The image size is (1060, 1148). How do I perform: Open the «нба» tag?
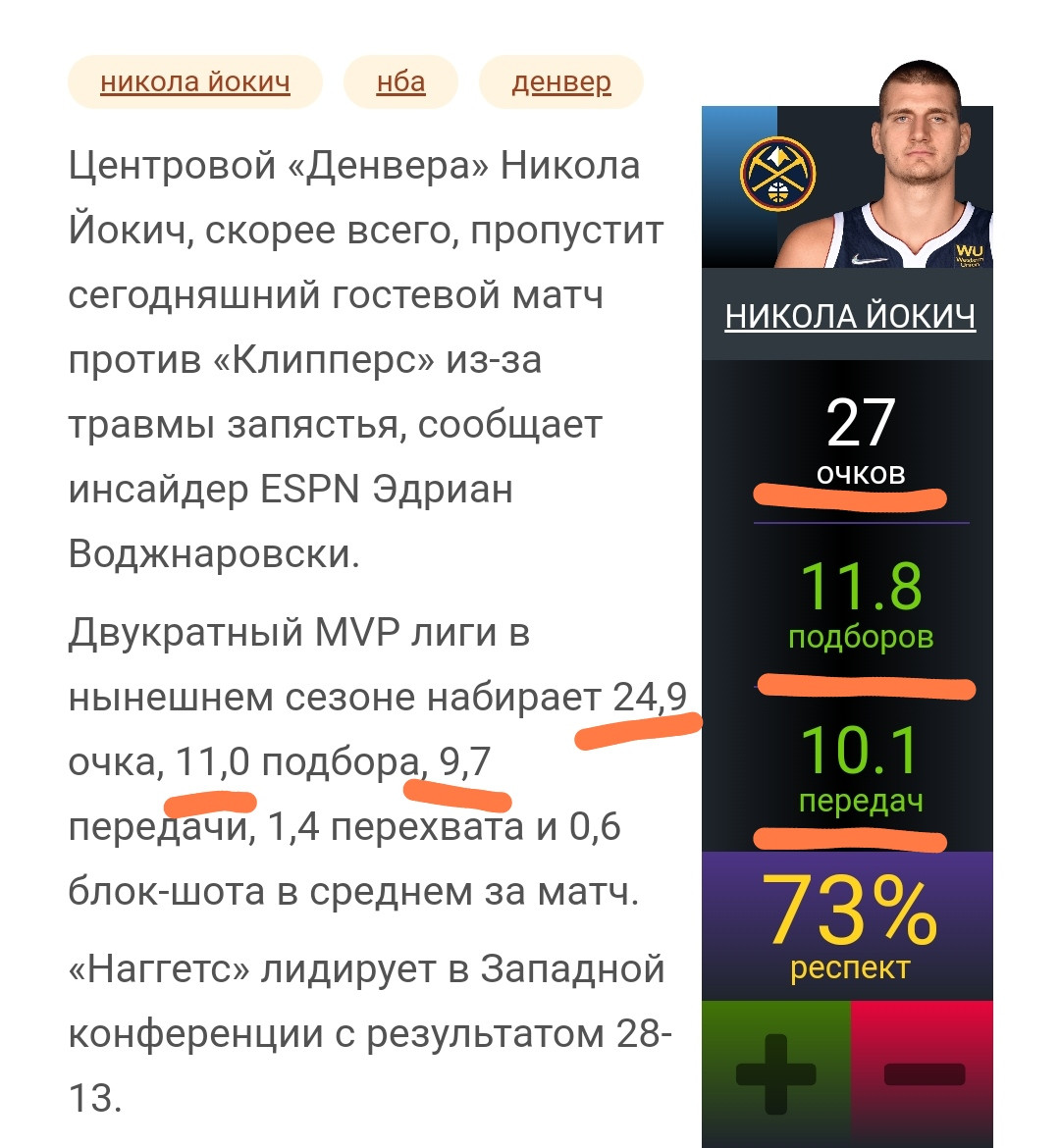tap(400, 81)
